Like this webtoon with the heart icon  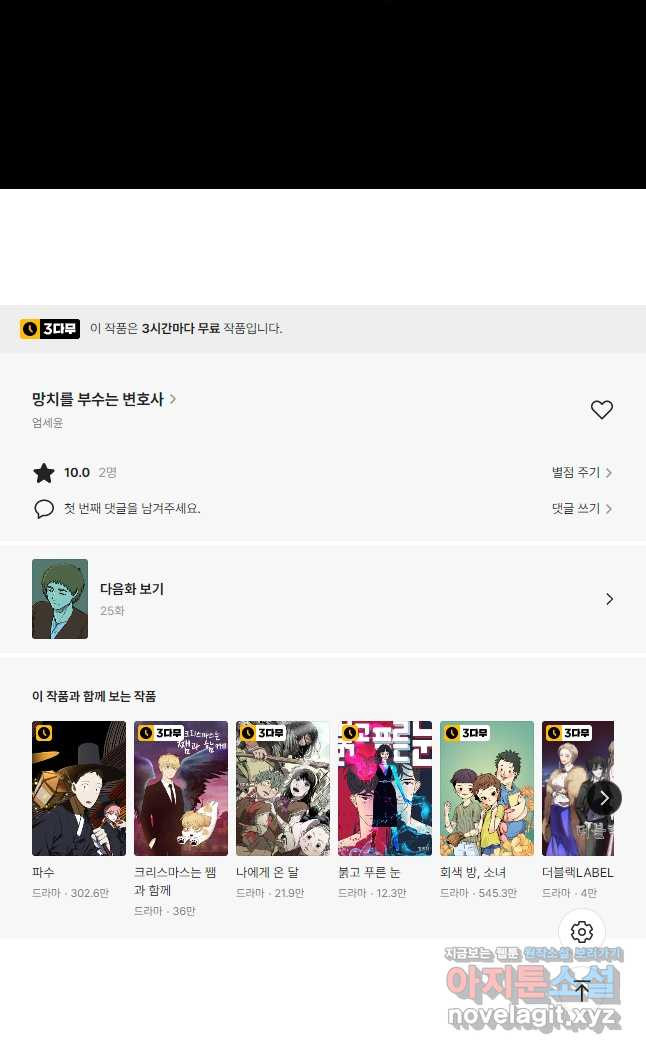tap(601, 410)
